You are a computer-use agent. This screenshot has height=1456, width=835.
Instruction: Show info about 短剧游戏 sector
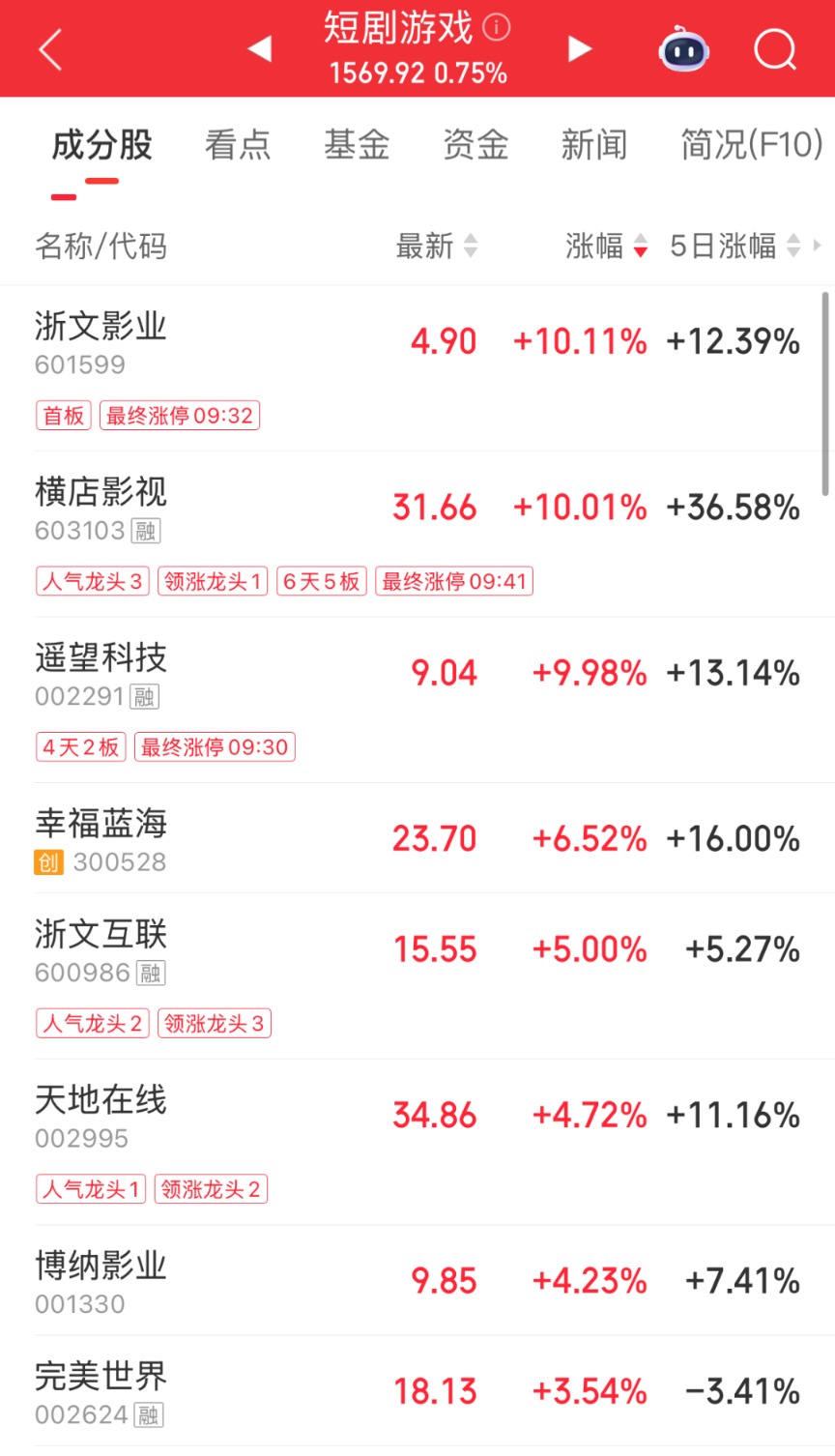coord(497,27)
